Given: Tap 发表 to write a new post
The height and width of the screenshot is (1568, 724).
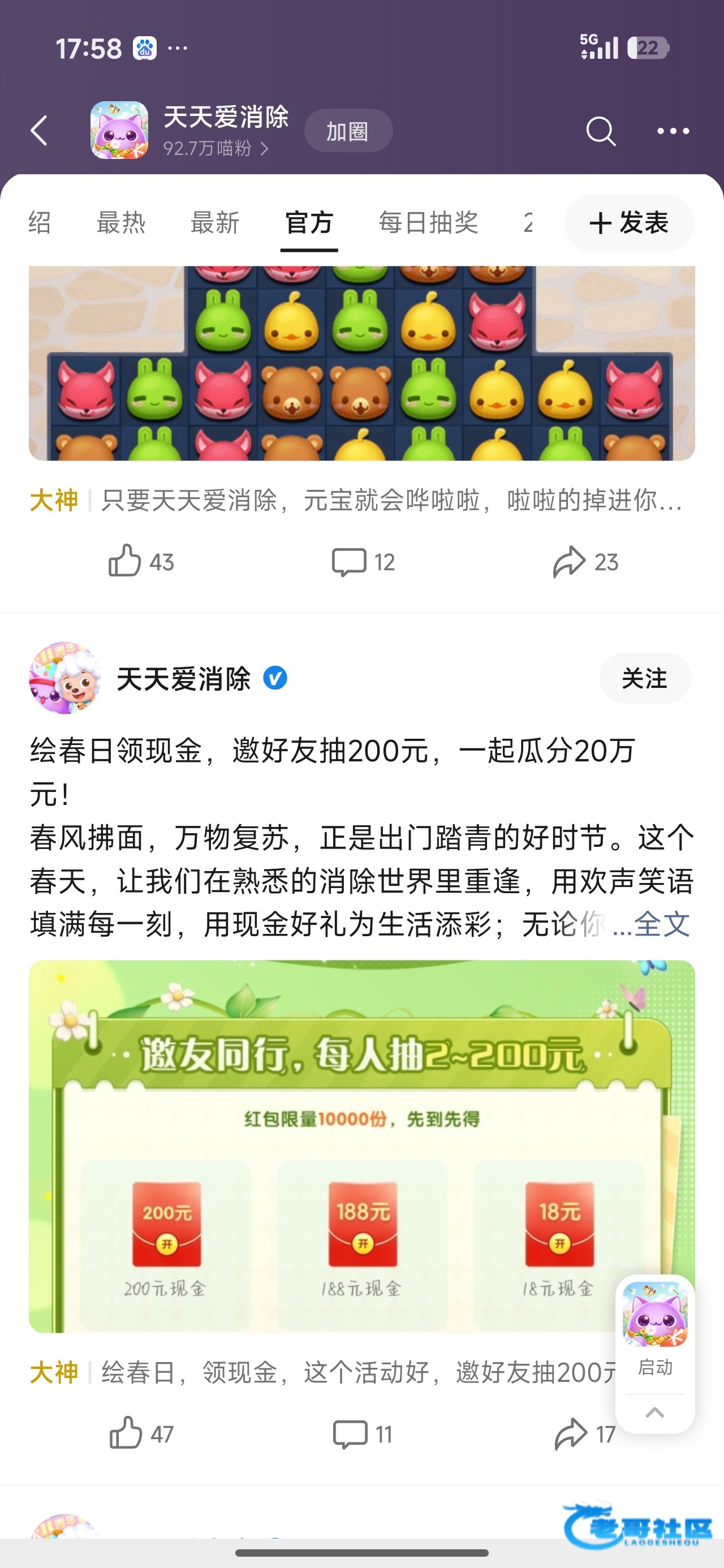Looking at the screenshot, I should pyautogui.click(x=629, y=223).
